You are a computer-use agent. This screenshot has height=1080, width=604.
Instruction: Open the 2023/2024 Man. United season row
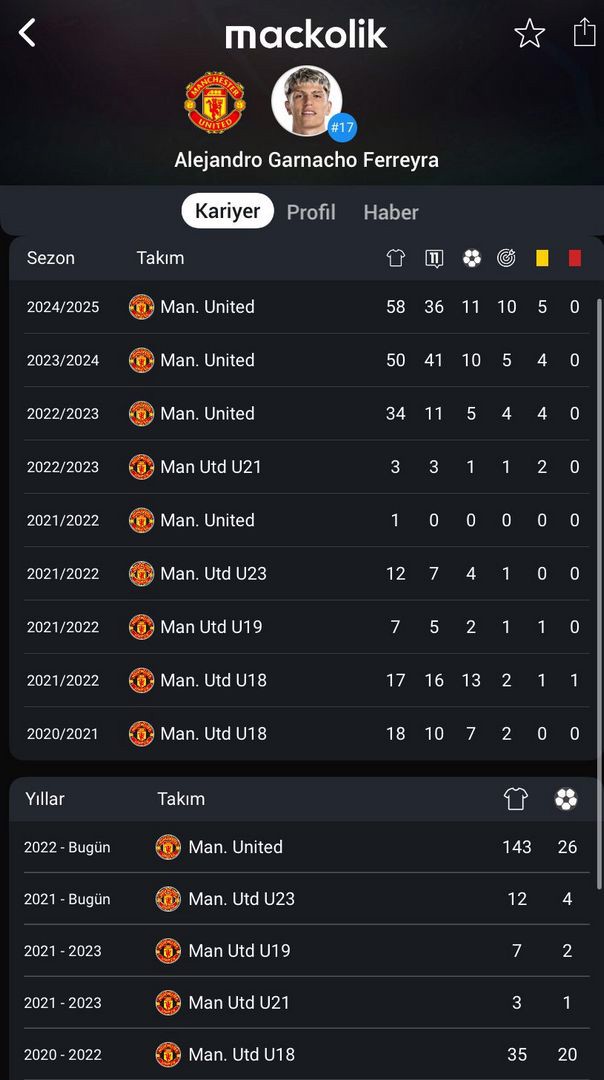pyautogui.click(x=306, y=360)
